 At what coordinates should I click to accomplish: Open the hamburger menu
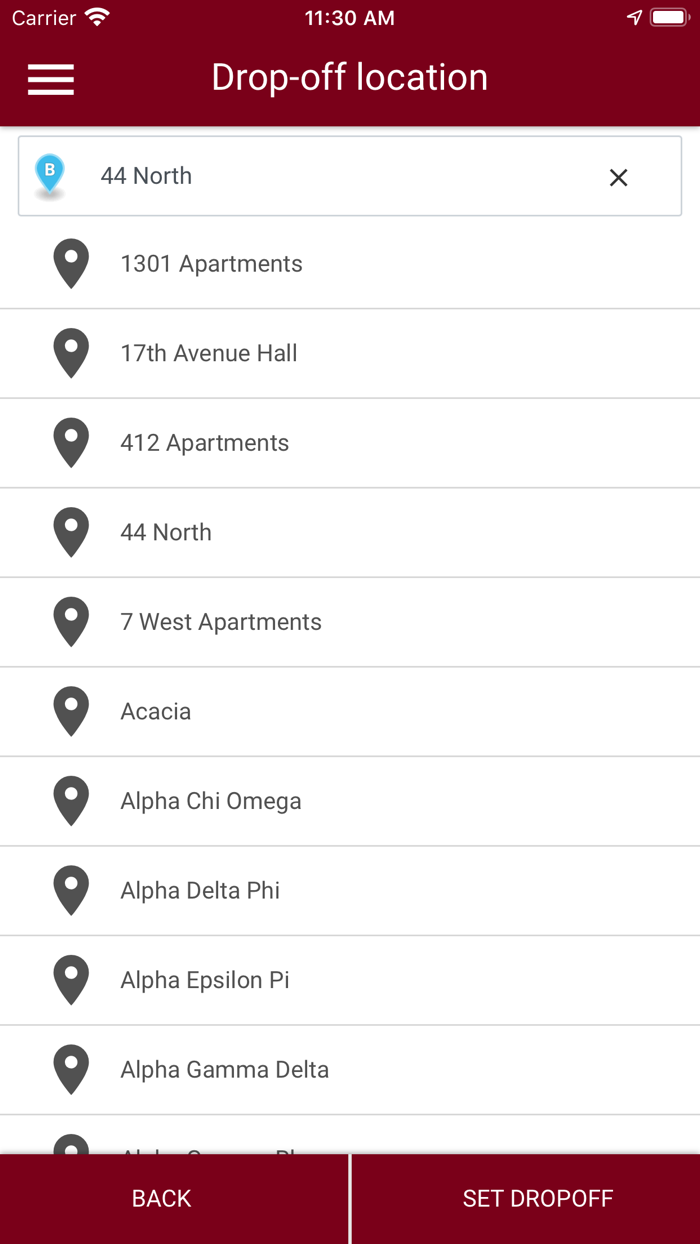51,79
